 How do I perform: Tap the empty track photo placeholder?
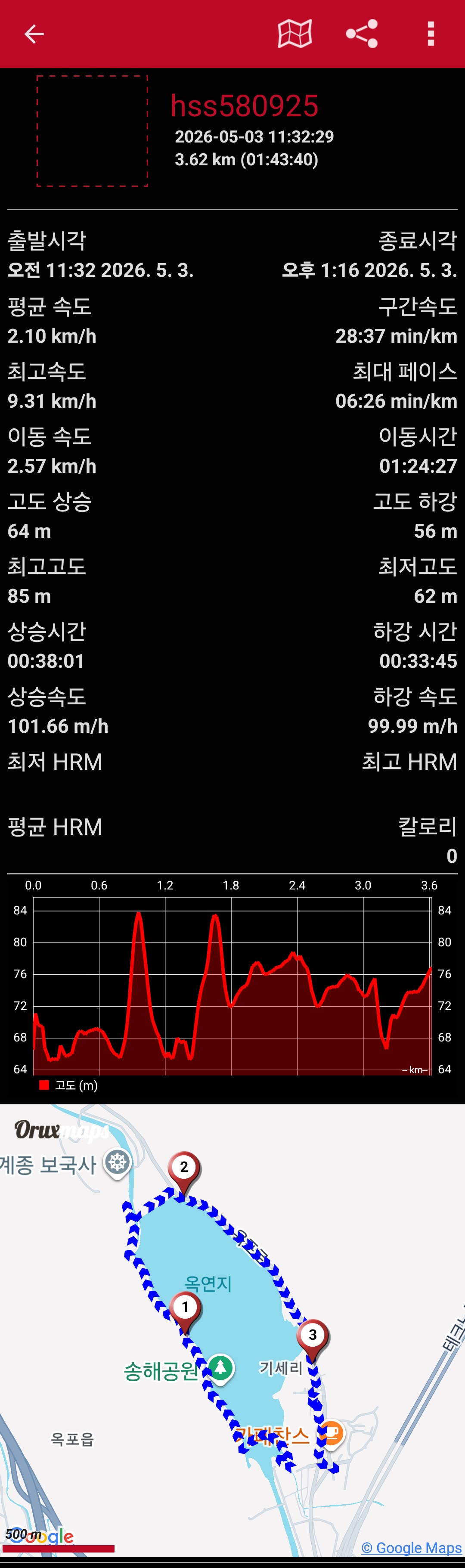coord(93,131)
